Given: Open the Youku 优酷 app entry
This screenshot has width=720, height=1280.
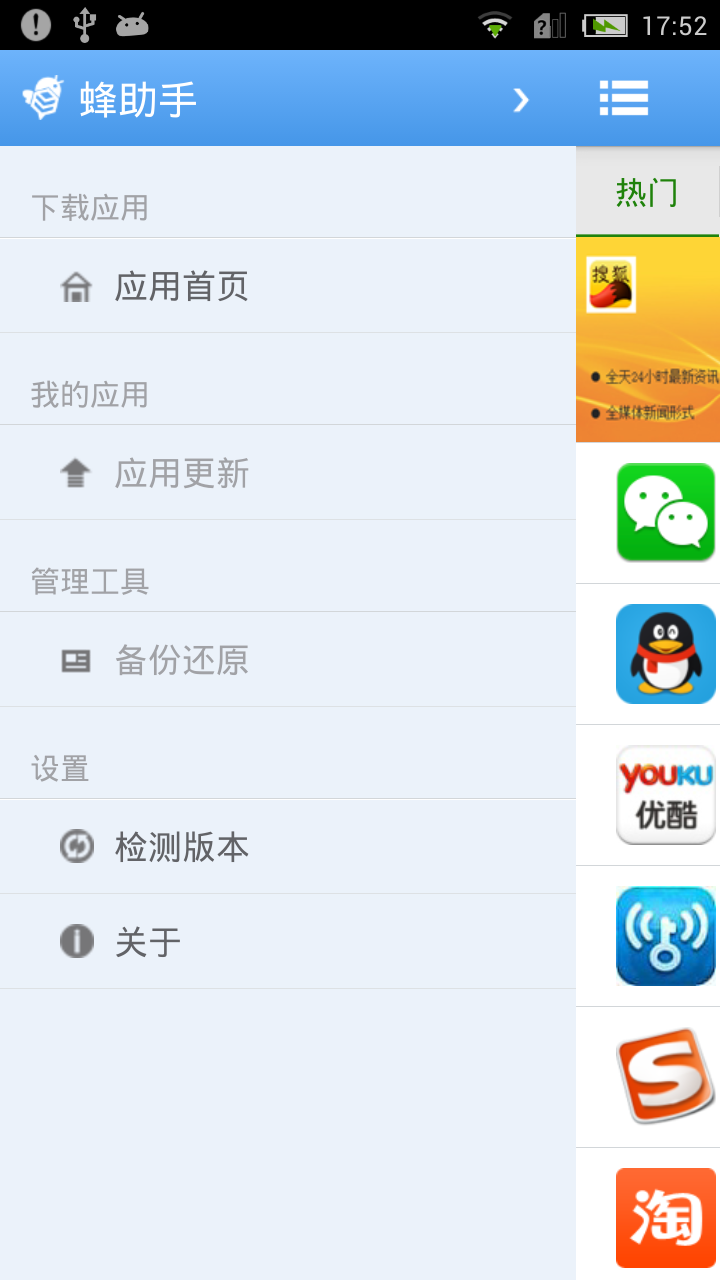Looking at the screenshot, I should [665, 795].
